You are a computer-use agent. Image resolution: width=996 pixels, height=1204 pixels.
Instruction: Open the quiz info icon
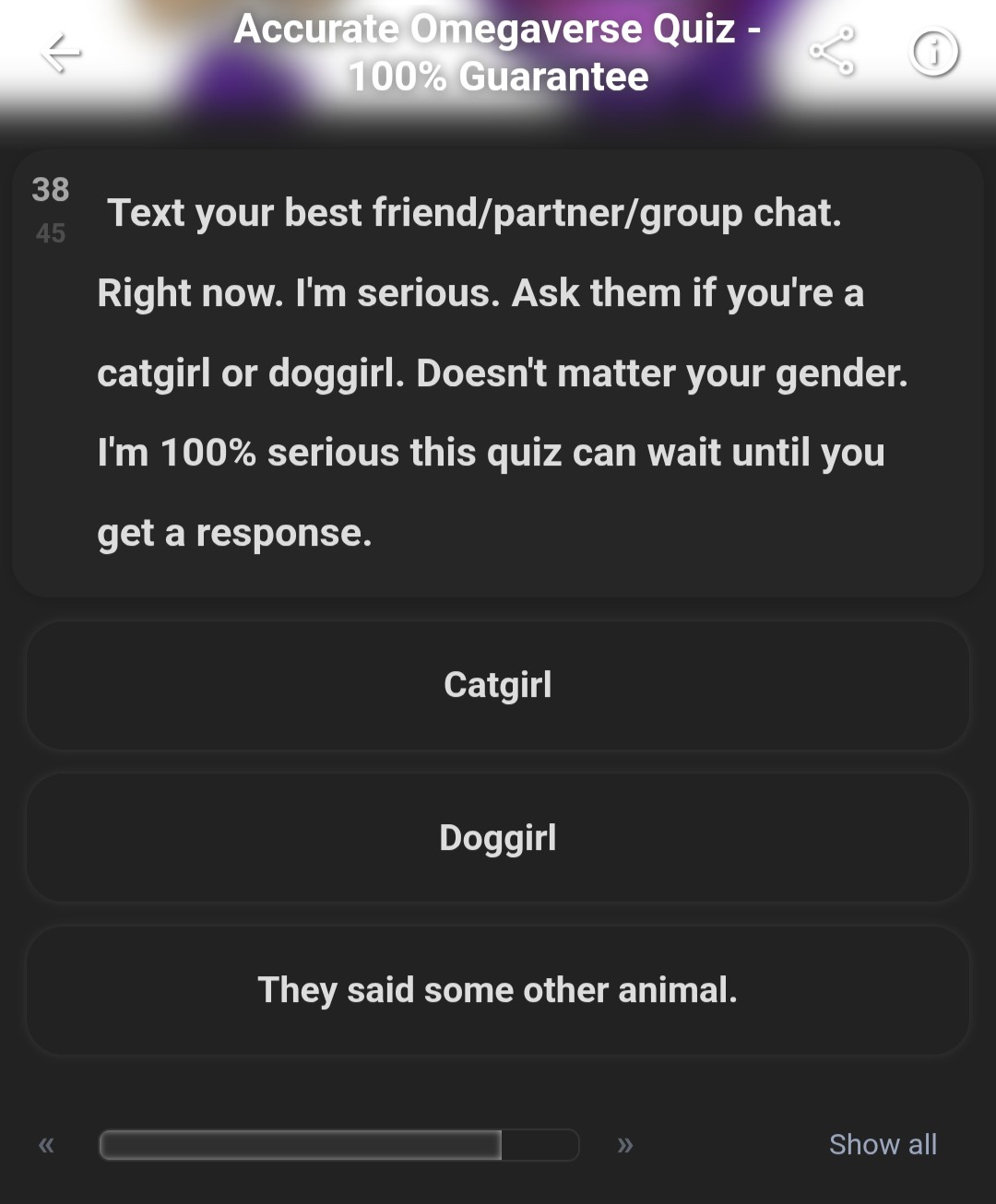coord(933,53)
